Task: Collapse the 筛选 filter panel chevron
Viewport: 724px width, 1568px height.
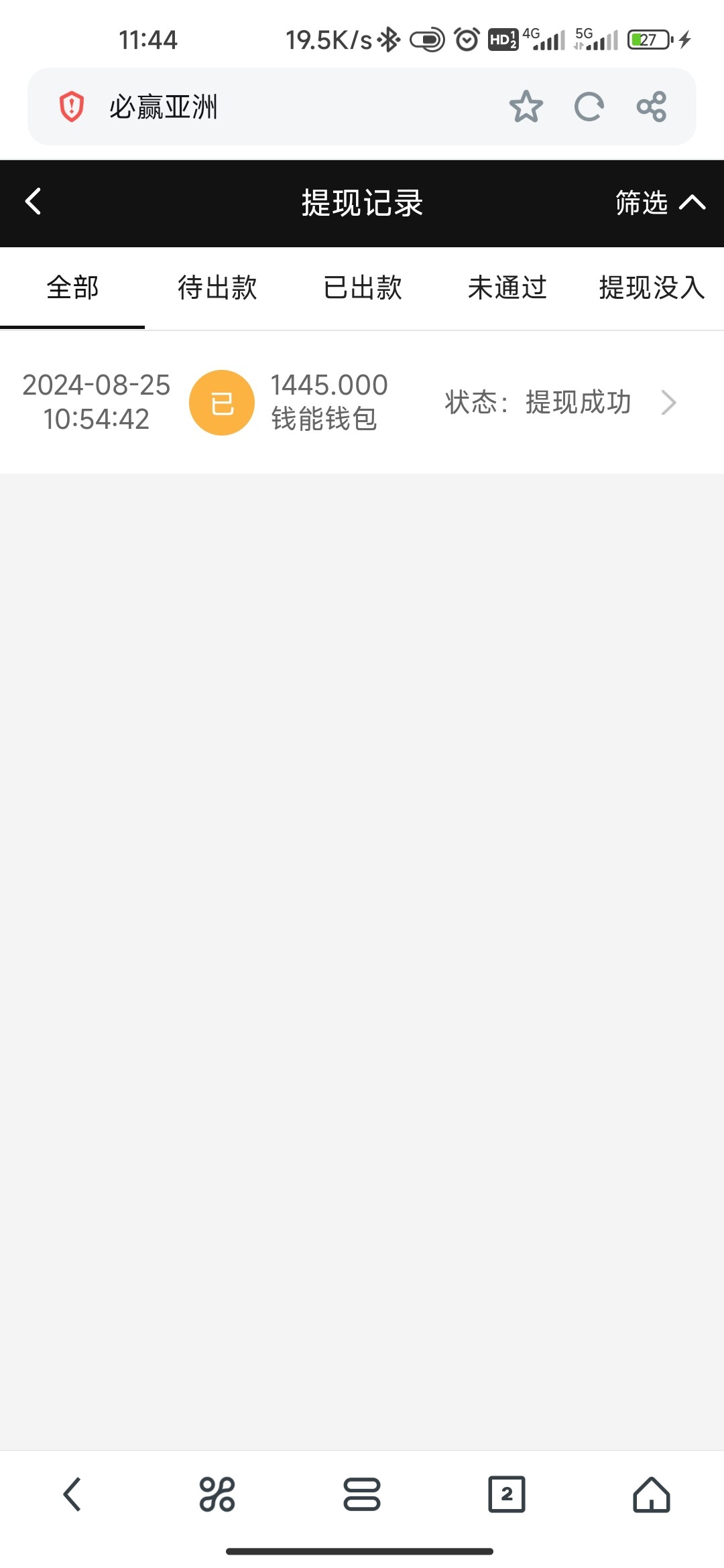Action: click(692, 203)
